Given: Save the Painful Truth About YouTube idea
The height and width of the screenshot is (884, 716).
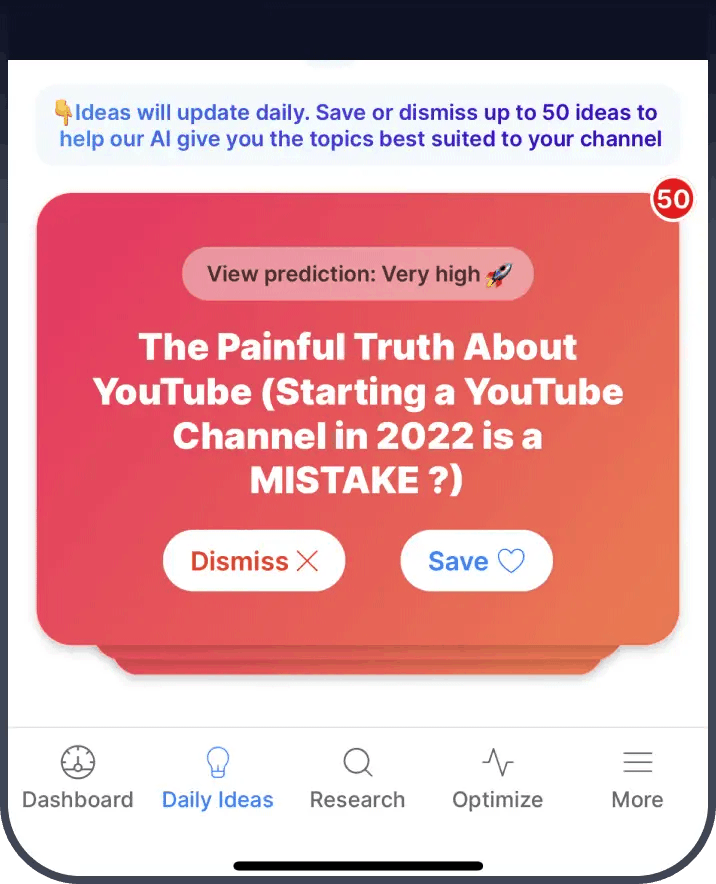Looking at the screenshot, I should (476, 561).
